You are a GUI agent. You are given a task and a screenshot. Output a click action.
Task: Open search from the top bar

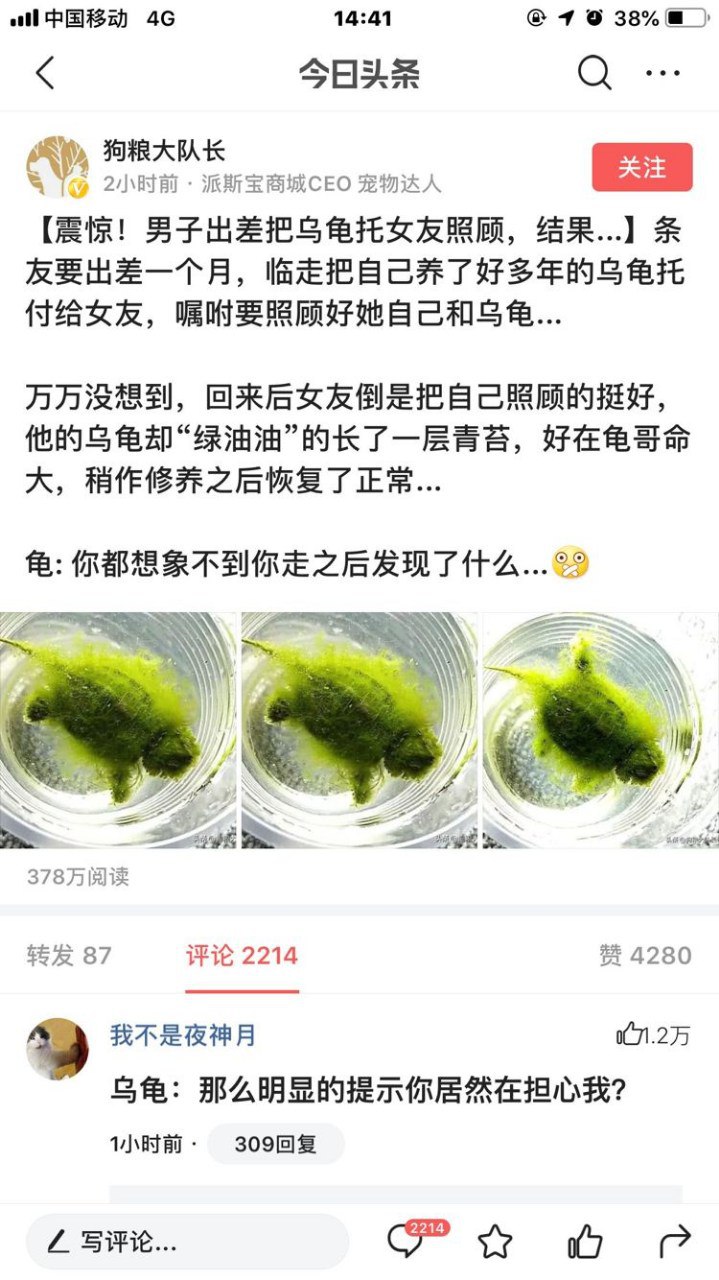point(594,74)
